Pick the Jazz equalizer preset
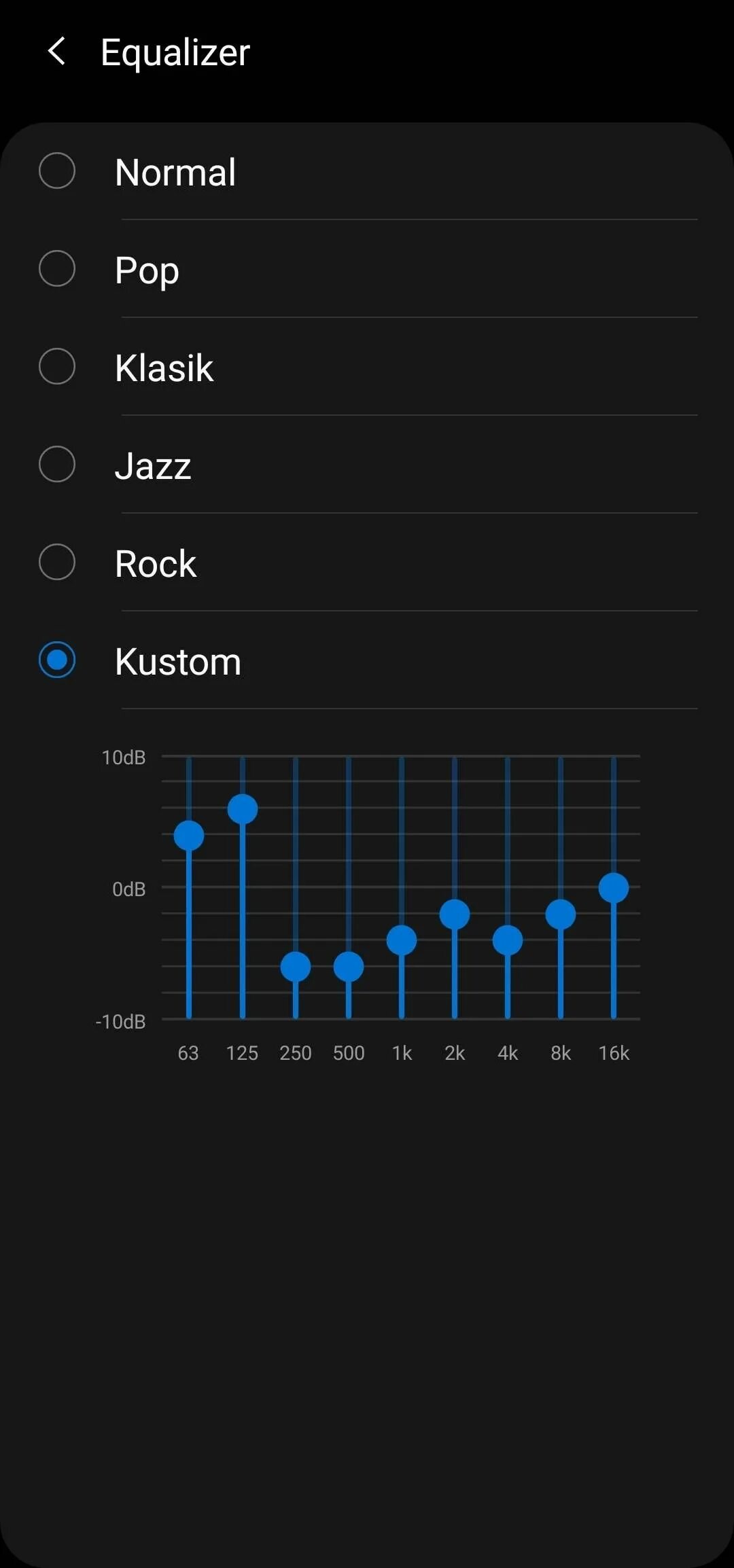 (57, 465)
